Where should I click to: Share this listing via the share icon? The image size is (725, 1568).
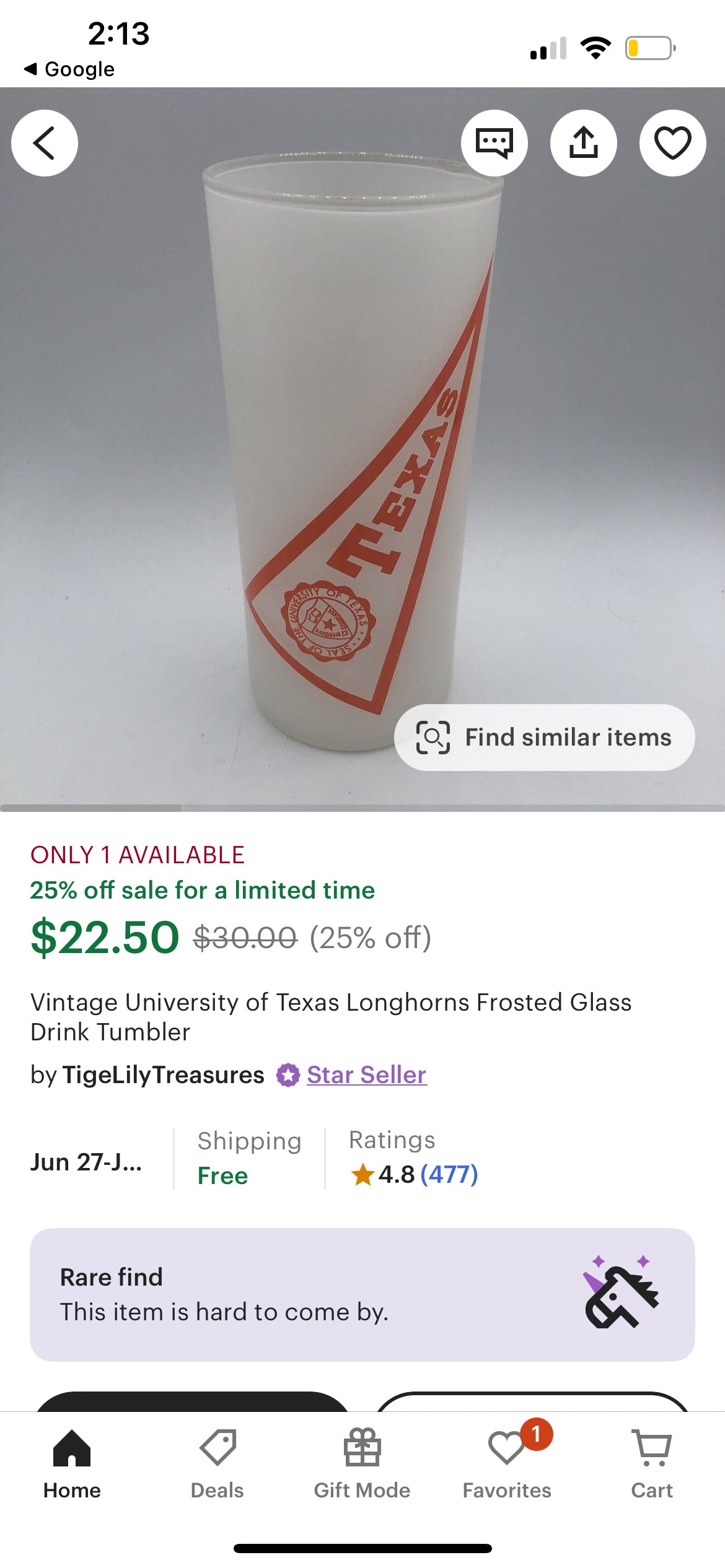click(583, 142)
